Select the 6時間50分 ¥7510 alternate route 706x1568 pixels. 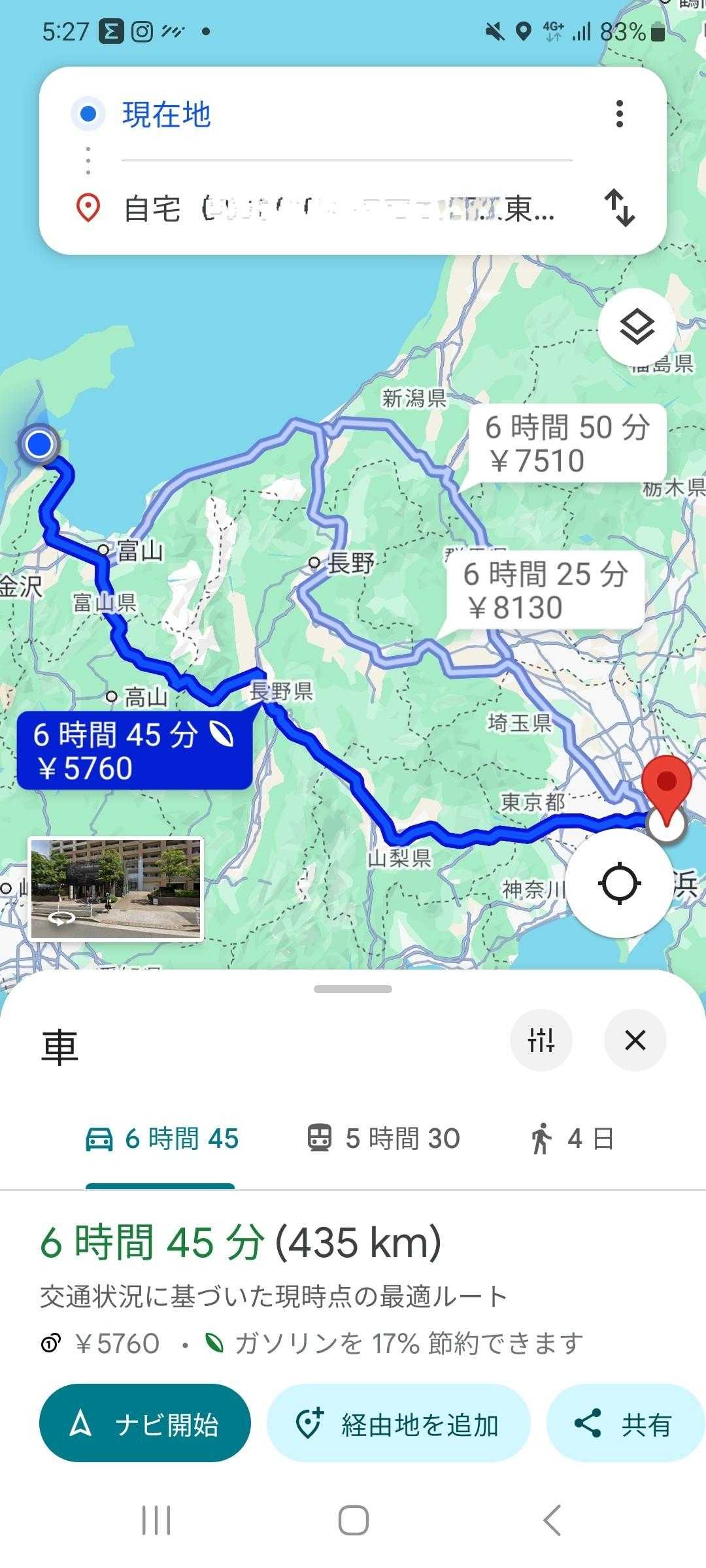567,444
